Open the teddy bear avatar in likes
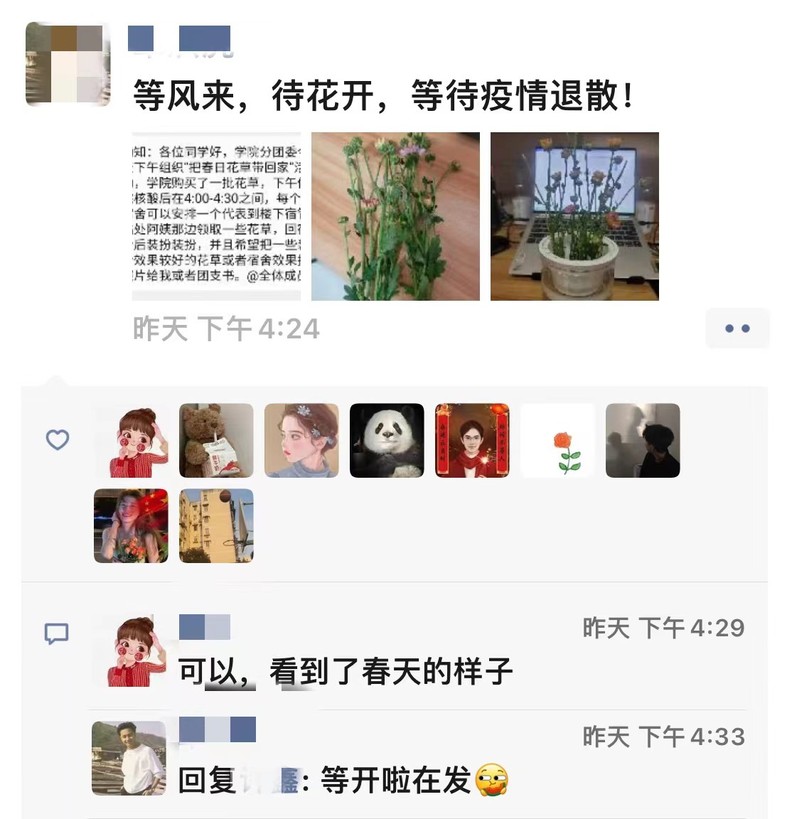 216,440
